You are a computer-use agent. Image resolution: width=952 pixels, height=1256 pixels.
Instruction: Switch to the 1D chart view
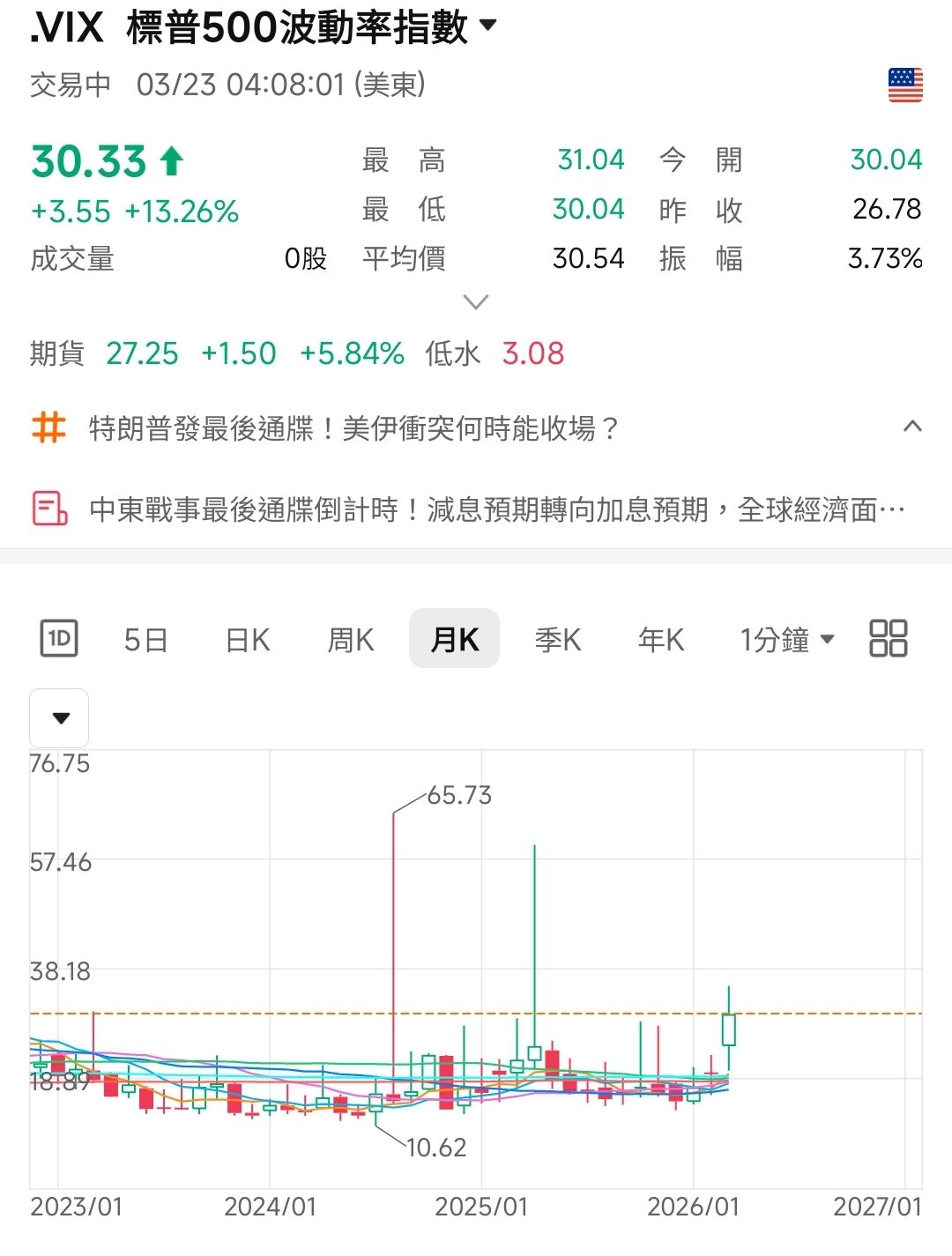click(59, 639)
